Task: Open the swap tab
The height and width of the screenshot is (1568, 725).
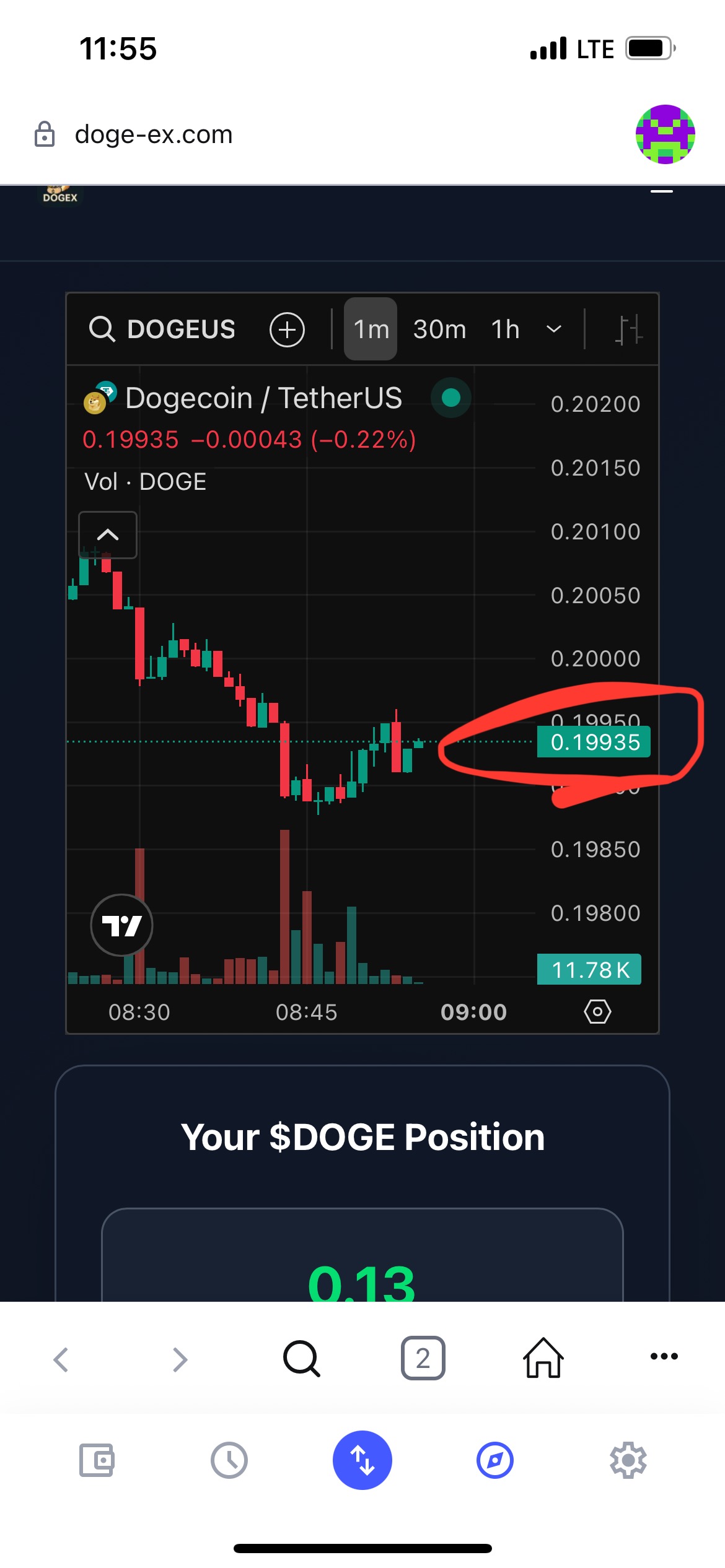Action: [x=362, y=1460]
